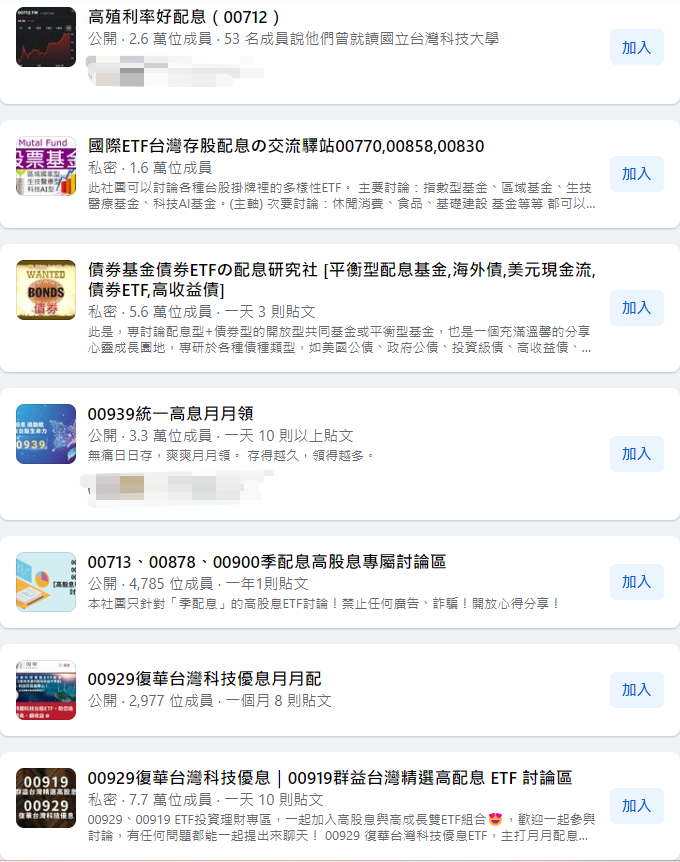Open 債券基金債券ETFの配息研究社 group page
The height and width of the screenshot is (862, 680).
pos(340,270)
